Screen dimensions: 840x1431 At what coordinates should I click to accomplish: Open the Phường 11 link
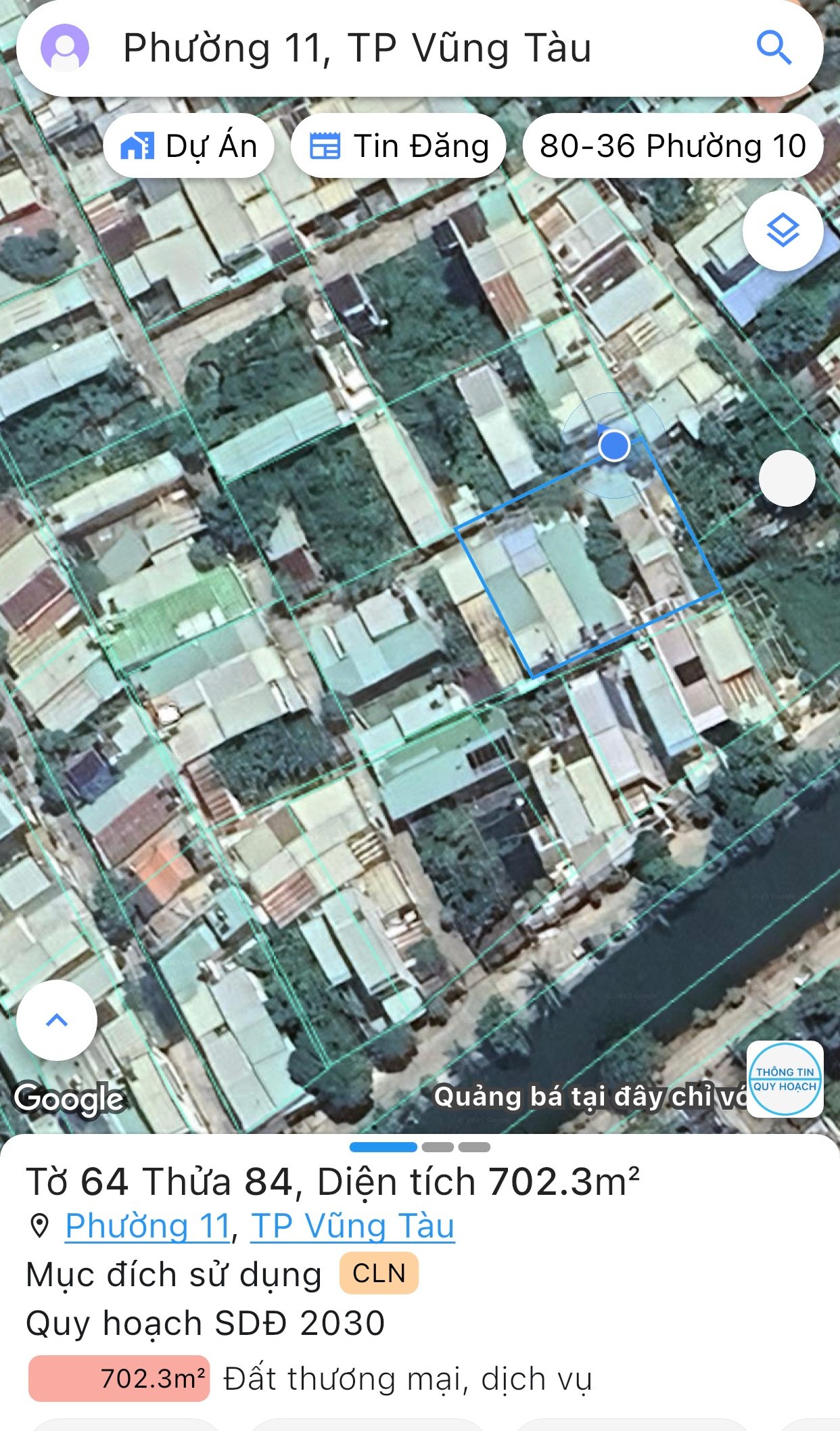coord(147,1226)
